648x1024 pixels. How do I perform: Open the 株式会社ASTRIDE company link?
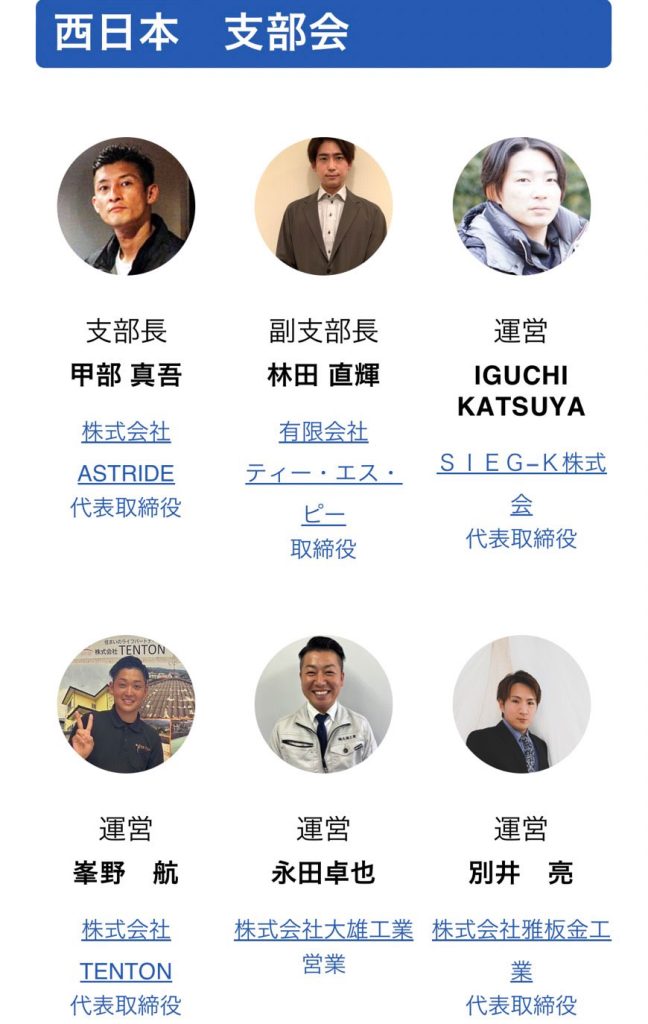[x=126, y=433]
